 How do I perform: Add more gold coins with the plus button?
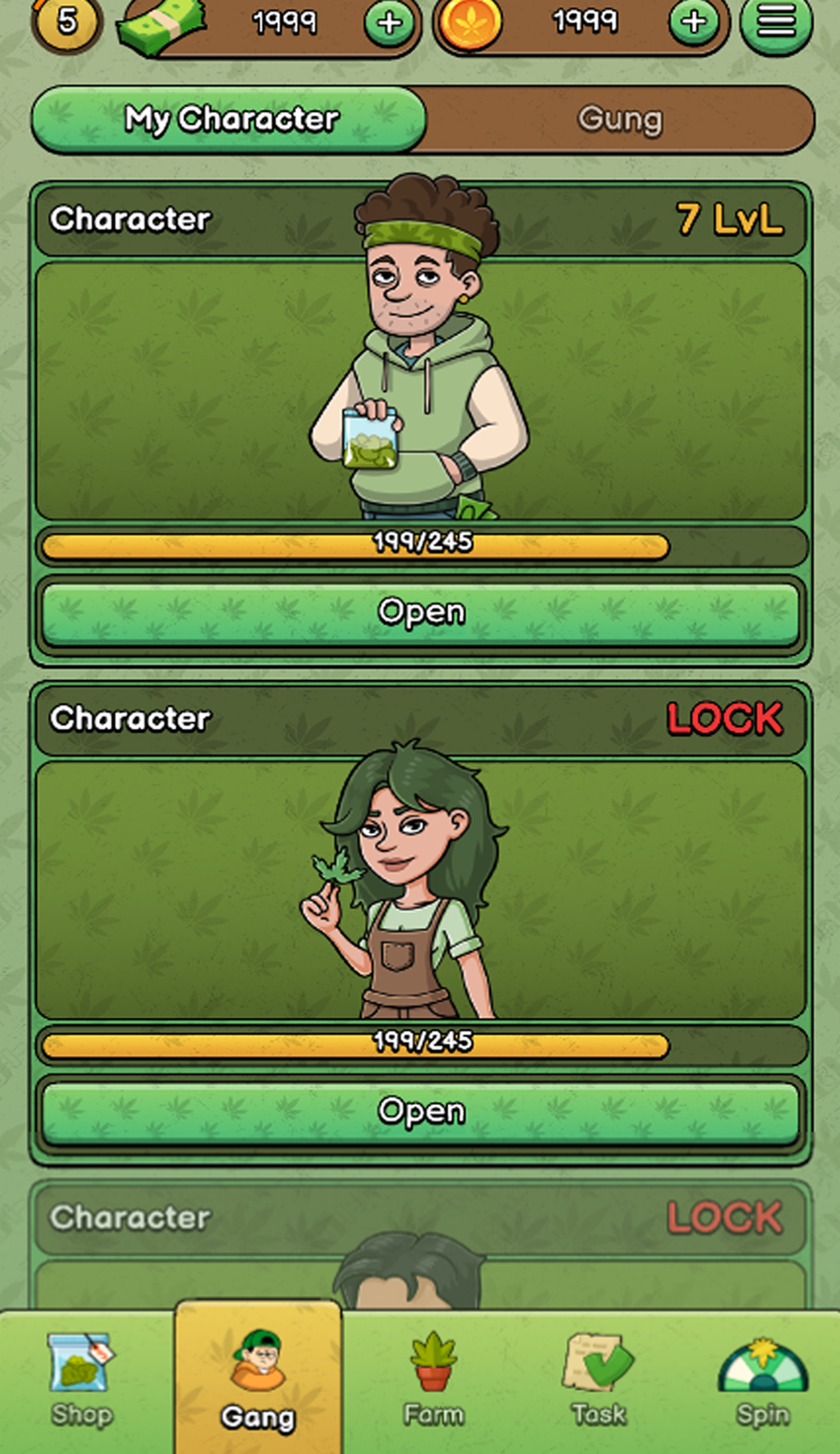[x=694, y=23]
